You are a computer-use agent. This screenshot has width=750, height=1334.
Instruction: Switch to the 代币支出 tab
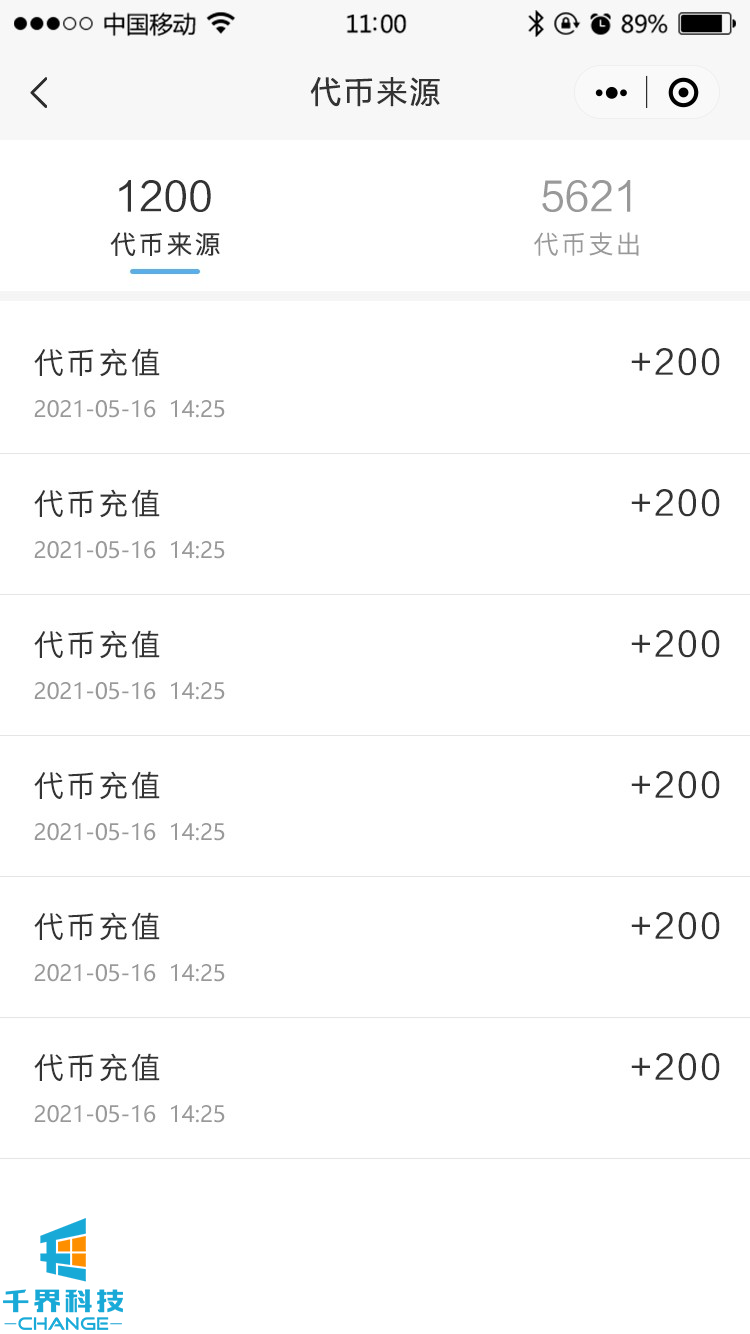588,216
